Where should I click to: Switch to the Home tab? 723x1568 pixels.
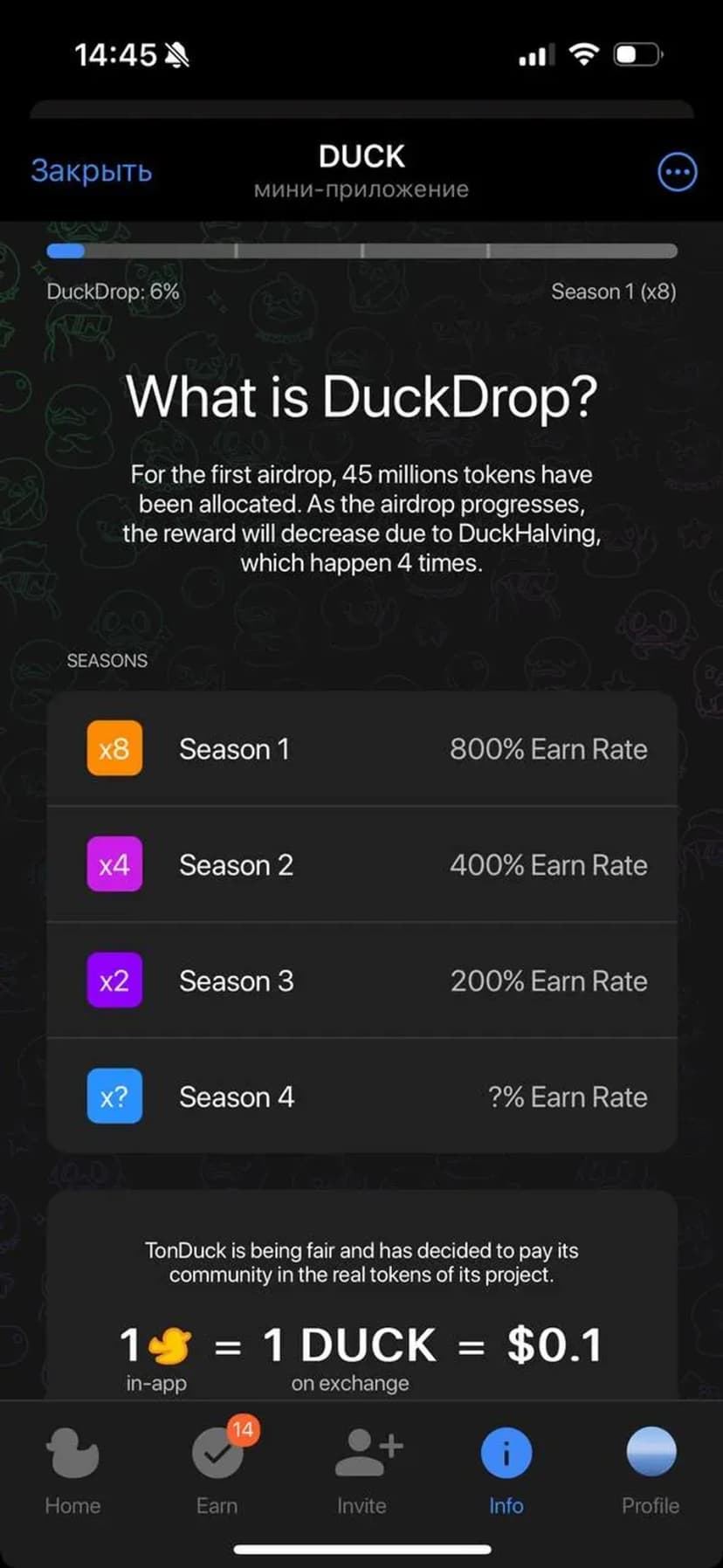pyautogui.click(x=72, y=1469)
